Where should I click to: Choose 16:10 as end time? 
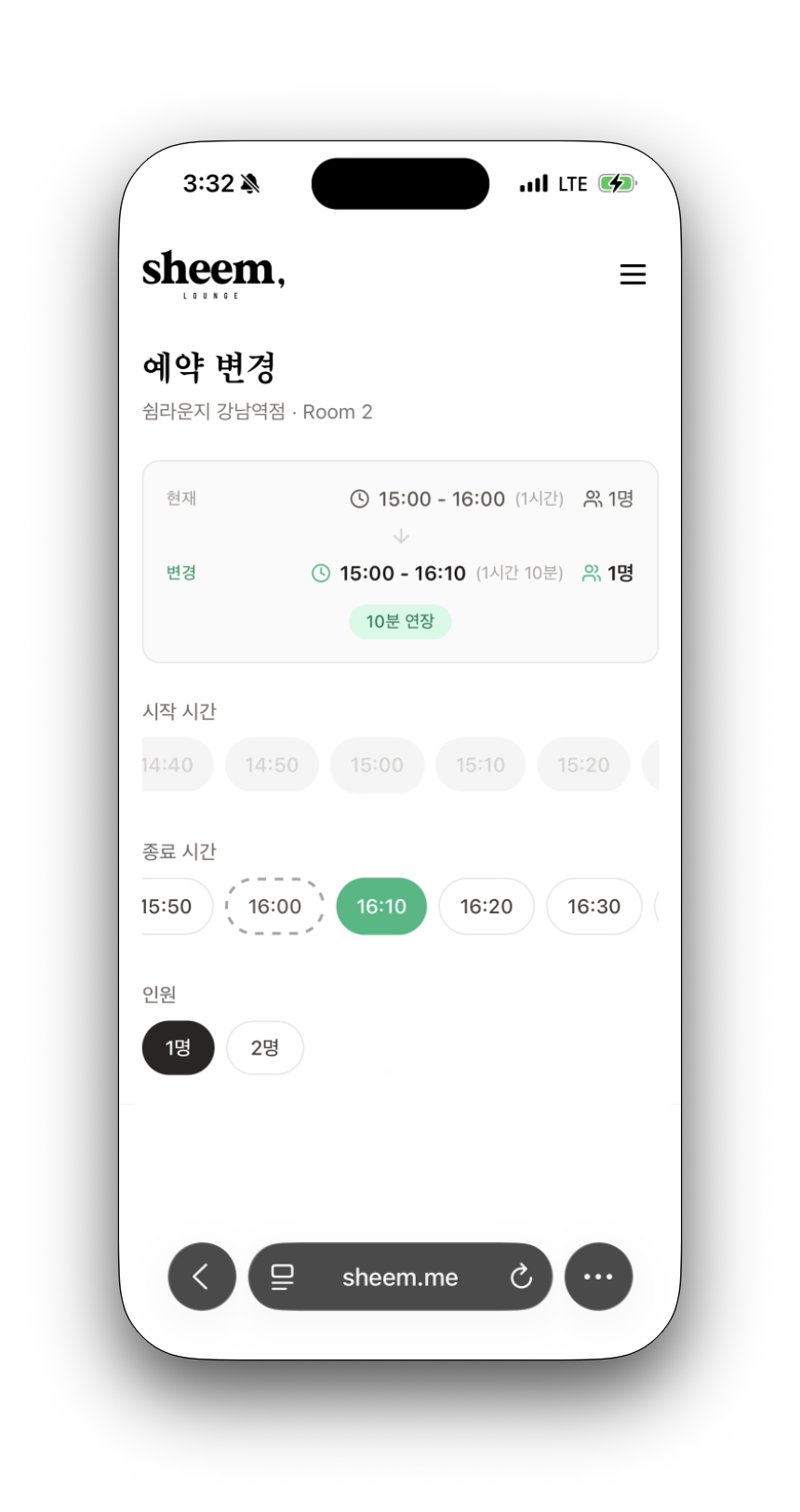pos(381,907)
